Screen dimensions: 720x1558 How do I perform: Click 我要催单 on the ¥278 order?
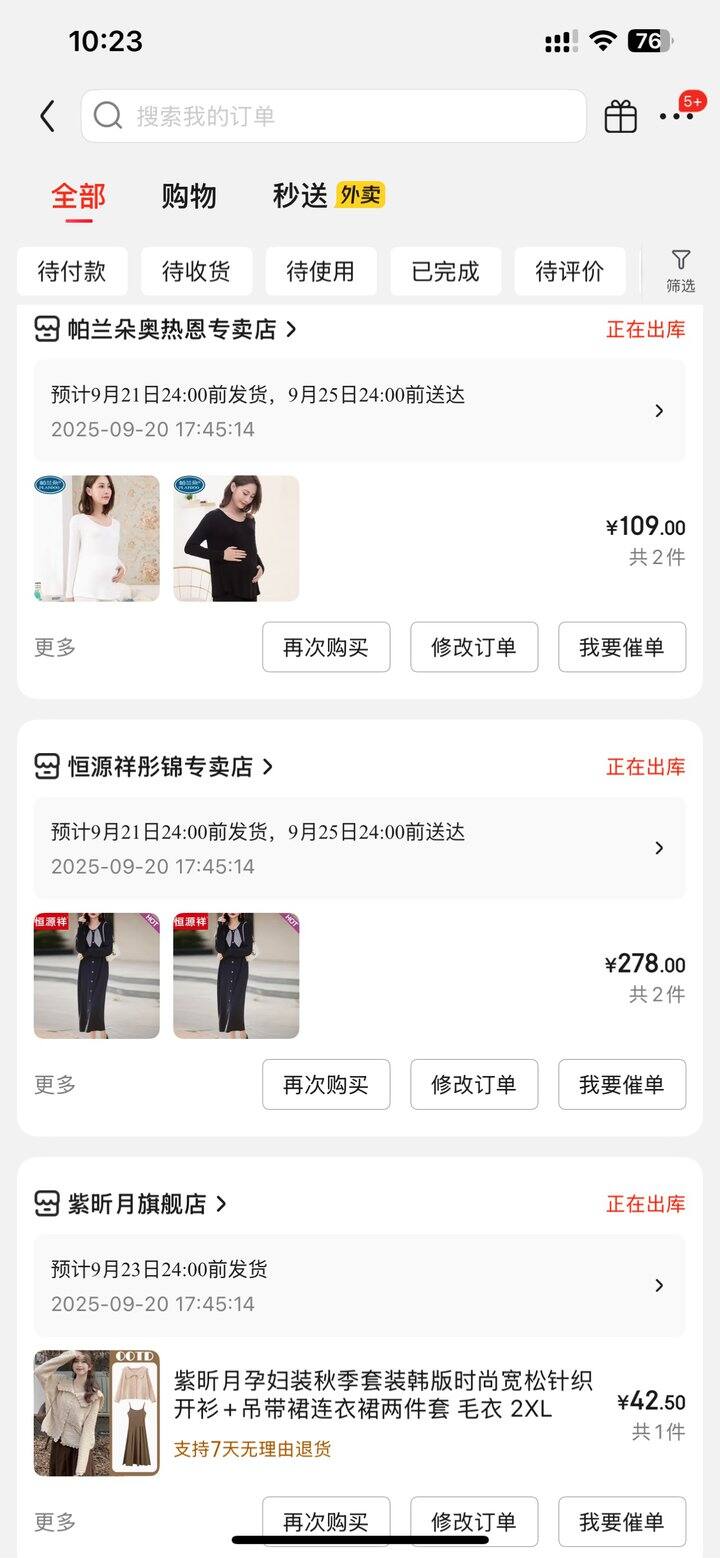(622, 1084)
